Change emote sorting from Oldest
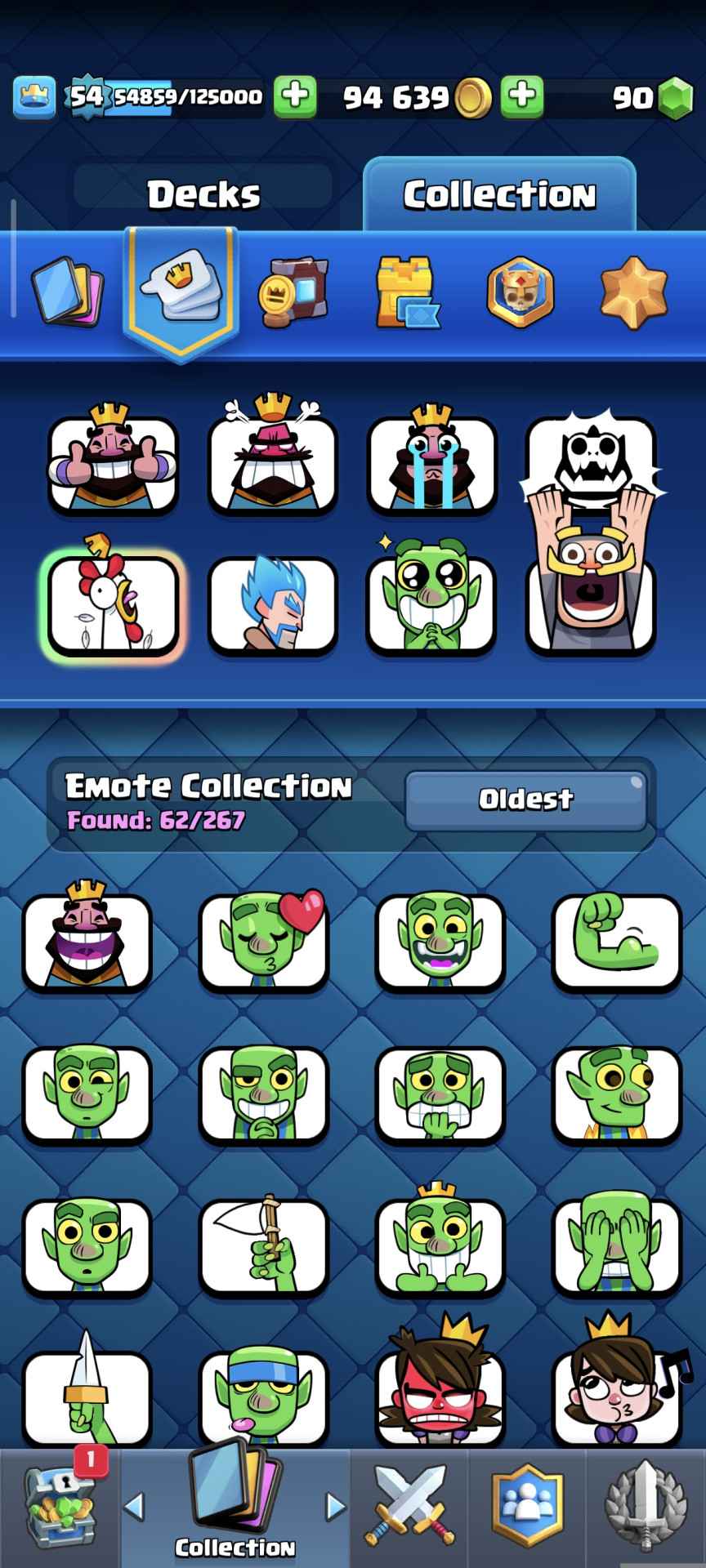Viewport: 706px width, 1568px height. [525, 800]
